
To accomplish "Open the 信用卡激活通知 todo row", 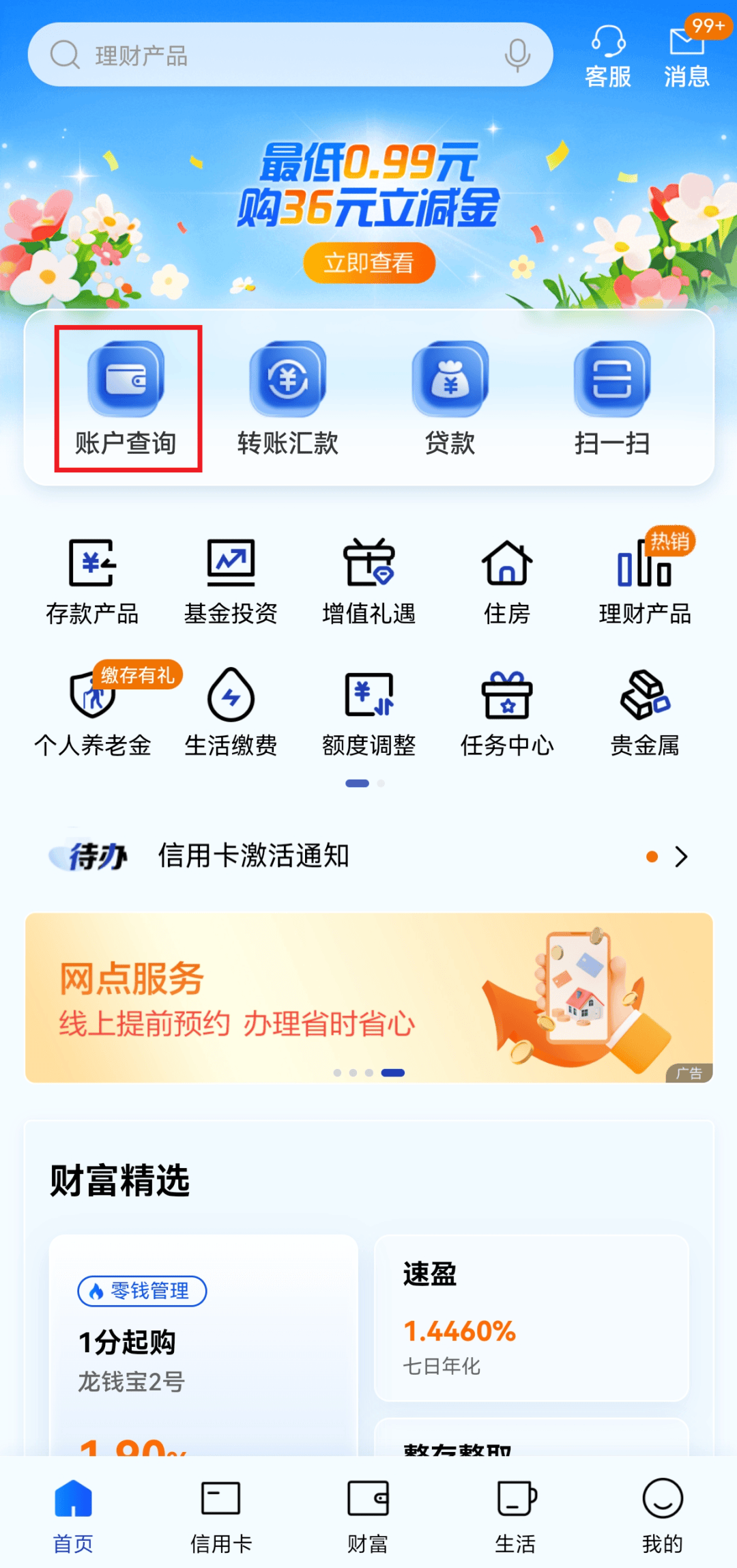I will 369,856.
